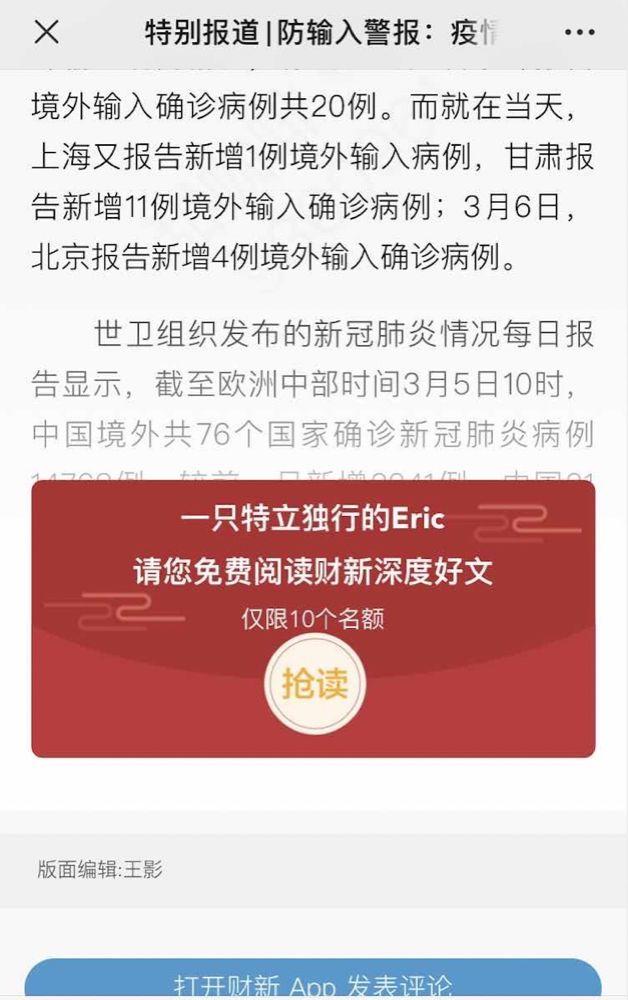Open the three-dot overflow menu
Screen dimensions: 628x1000
(x=579, y=33)
